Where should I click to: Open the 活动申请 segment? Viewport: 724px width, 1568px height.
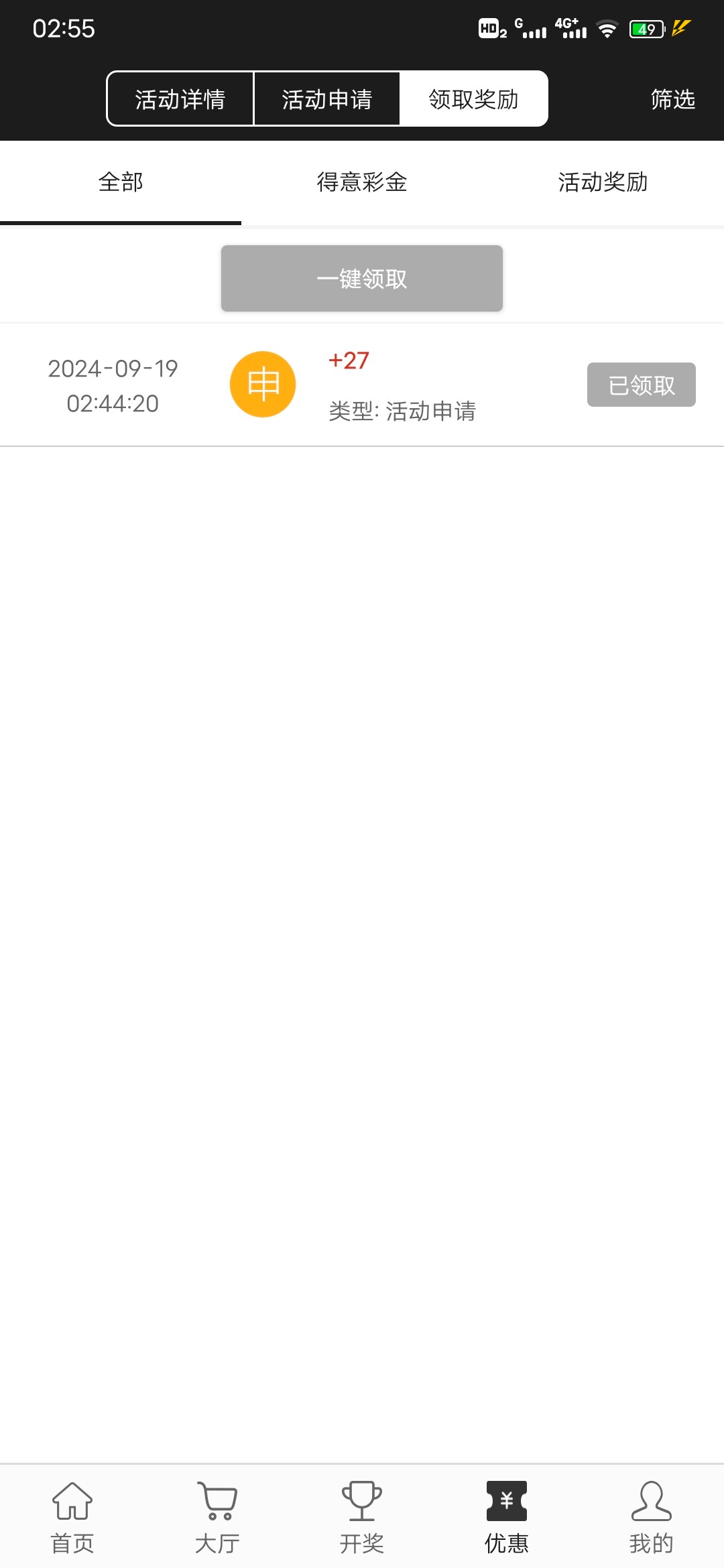(x=327, y=99)
